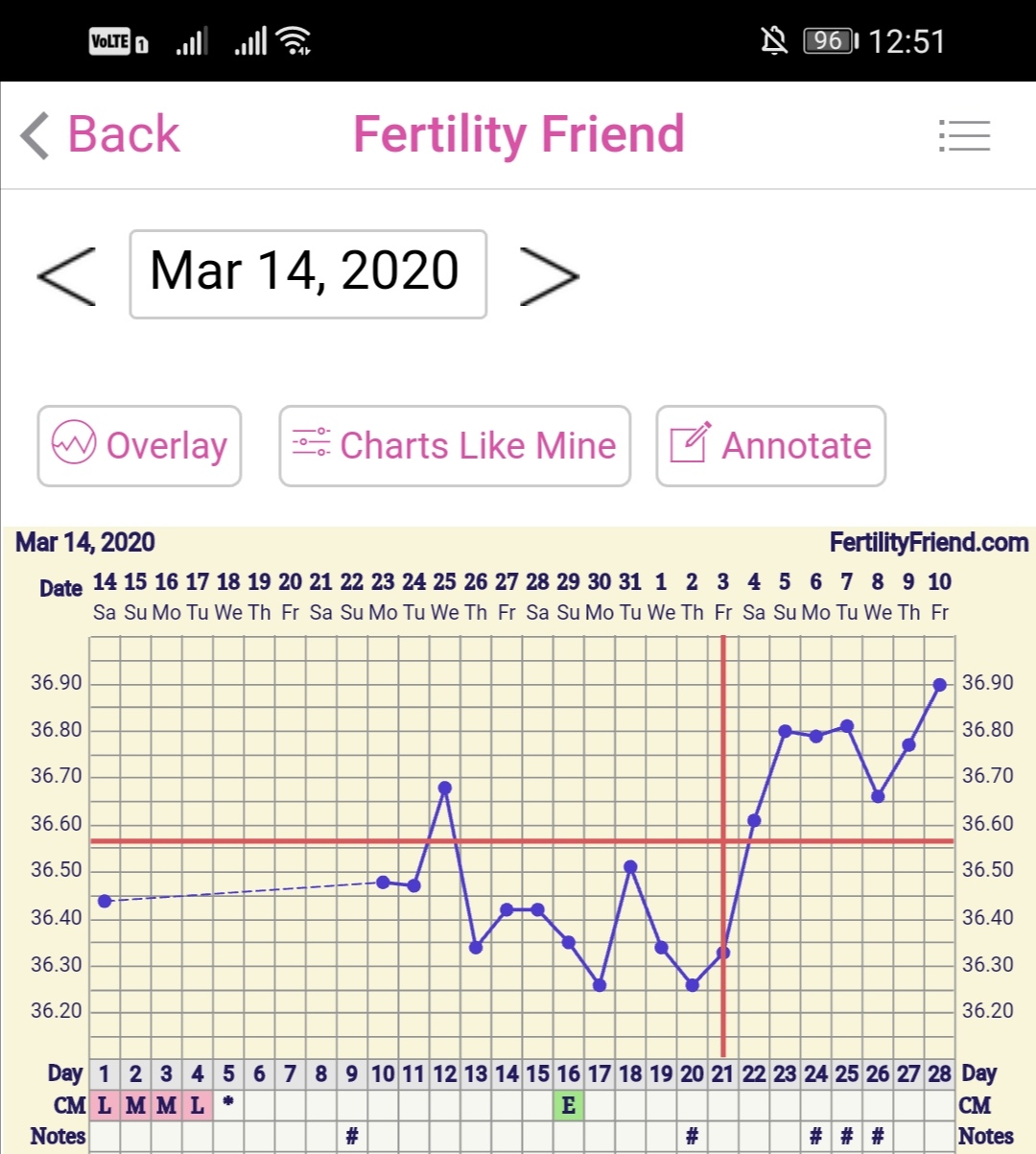Go back to the previous screen
Screen dimensions: 1036x1154
(102, 134)
